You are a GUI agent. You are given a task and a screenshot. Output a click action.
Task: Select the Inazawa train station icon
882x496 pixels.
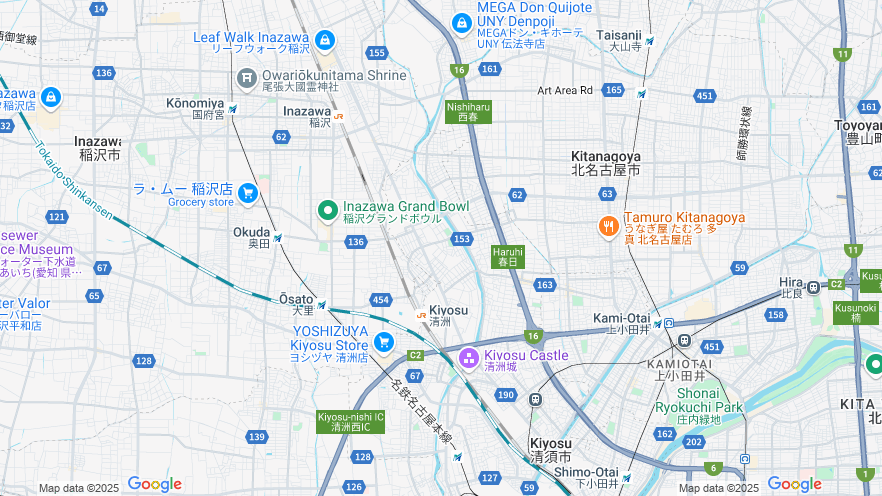(338, 116)
